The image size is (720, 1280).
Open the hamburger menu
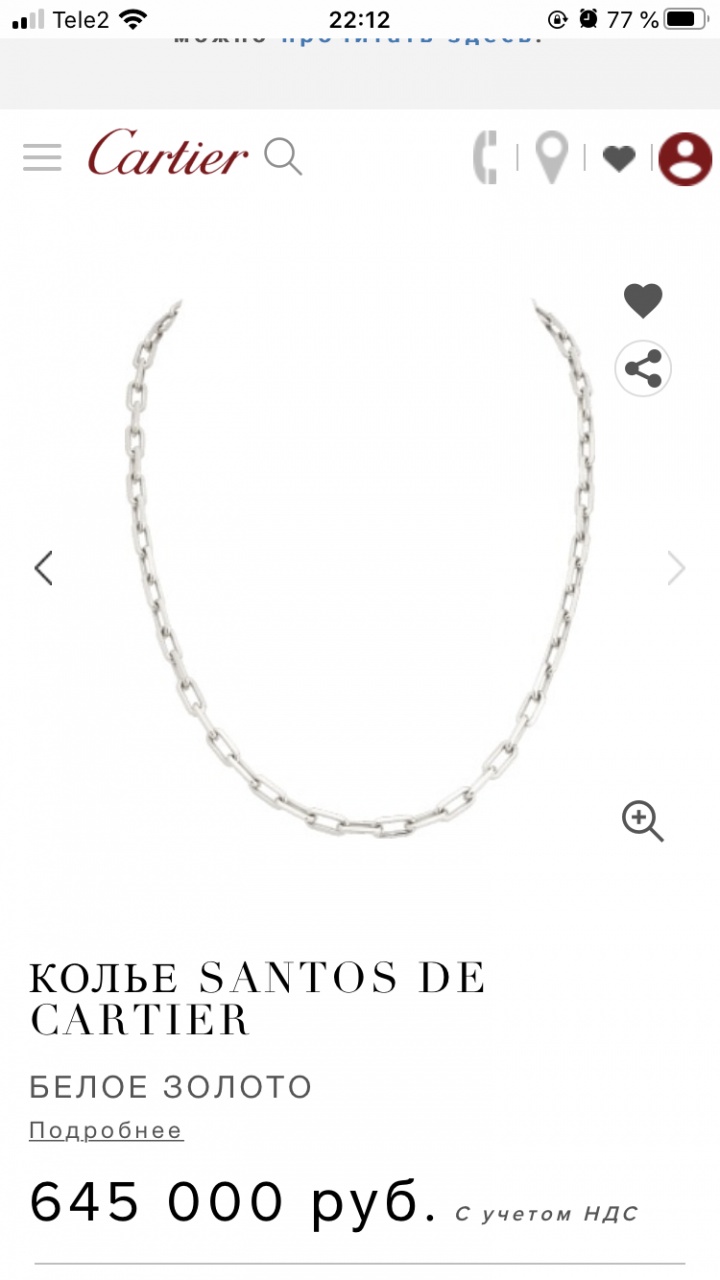tap(42, 157)
